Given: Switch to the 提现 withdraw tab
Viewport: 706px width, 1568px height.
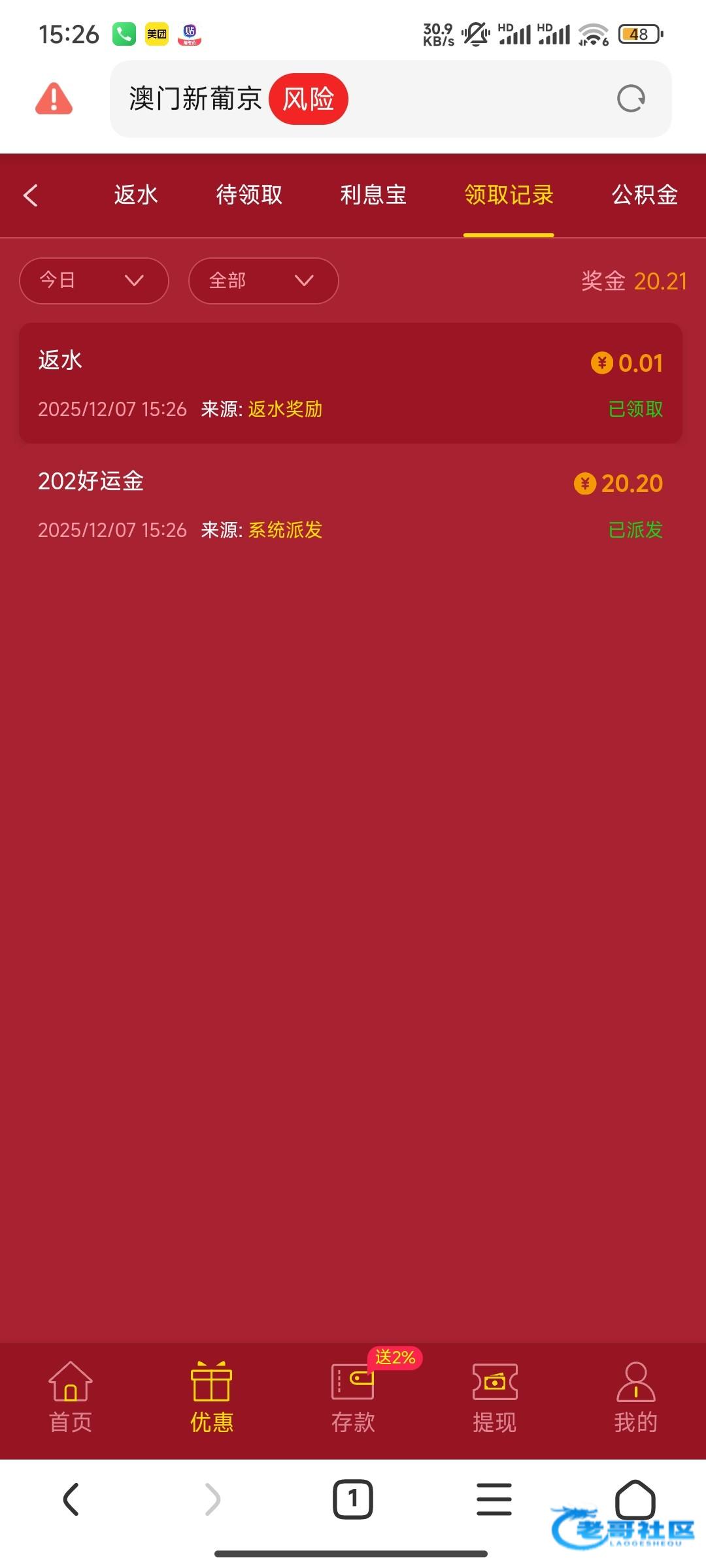Looking at the screenshot, I should pos(495,1396).
